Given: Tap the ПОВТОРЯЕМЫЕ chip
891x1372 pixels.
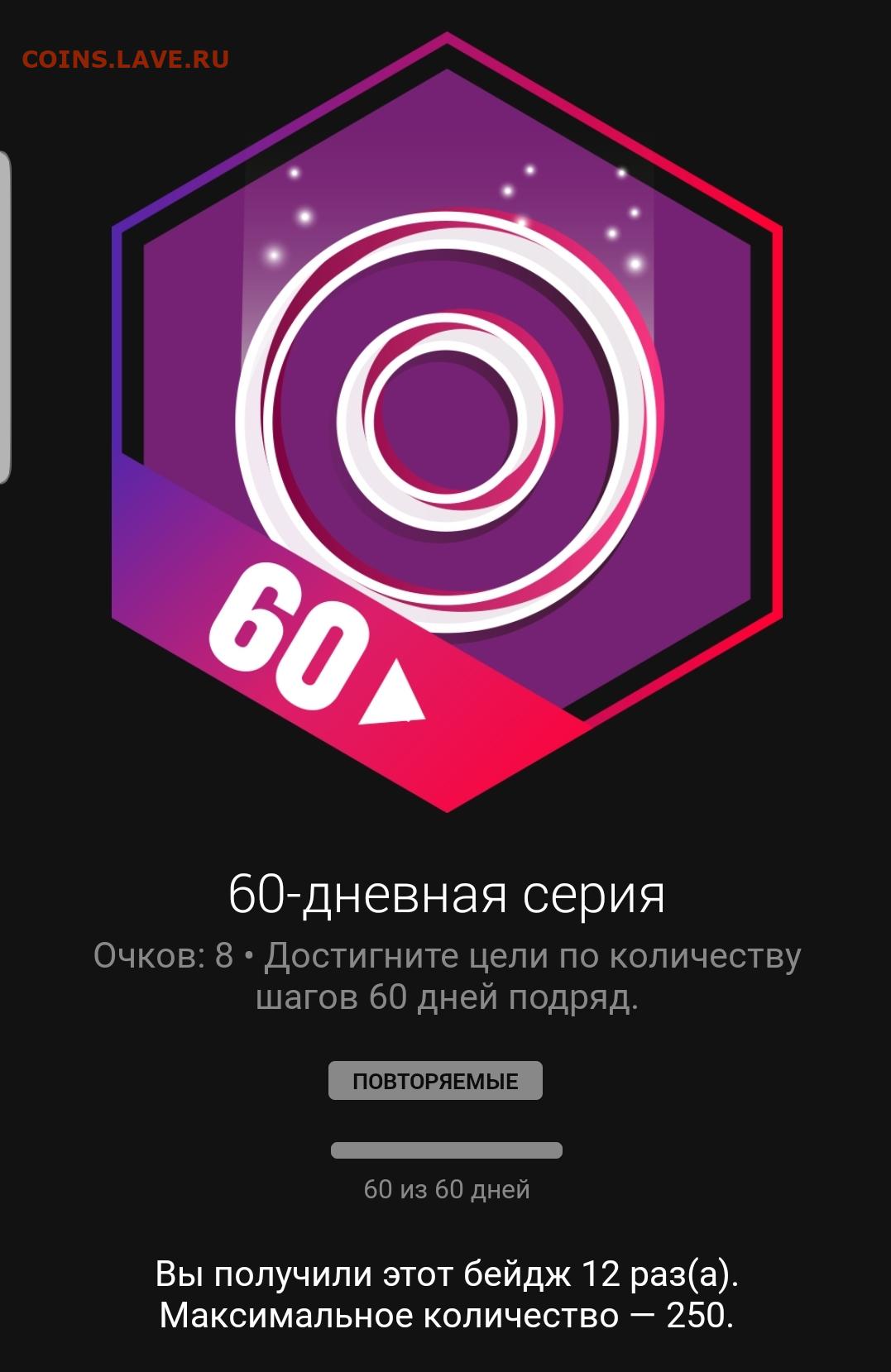Looking at the screenshot, I should click(x=435, y=1081).
